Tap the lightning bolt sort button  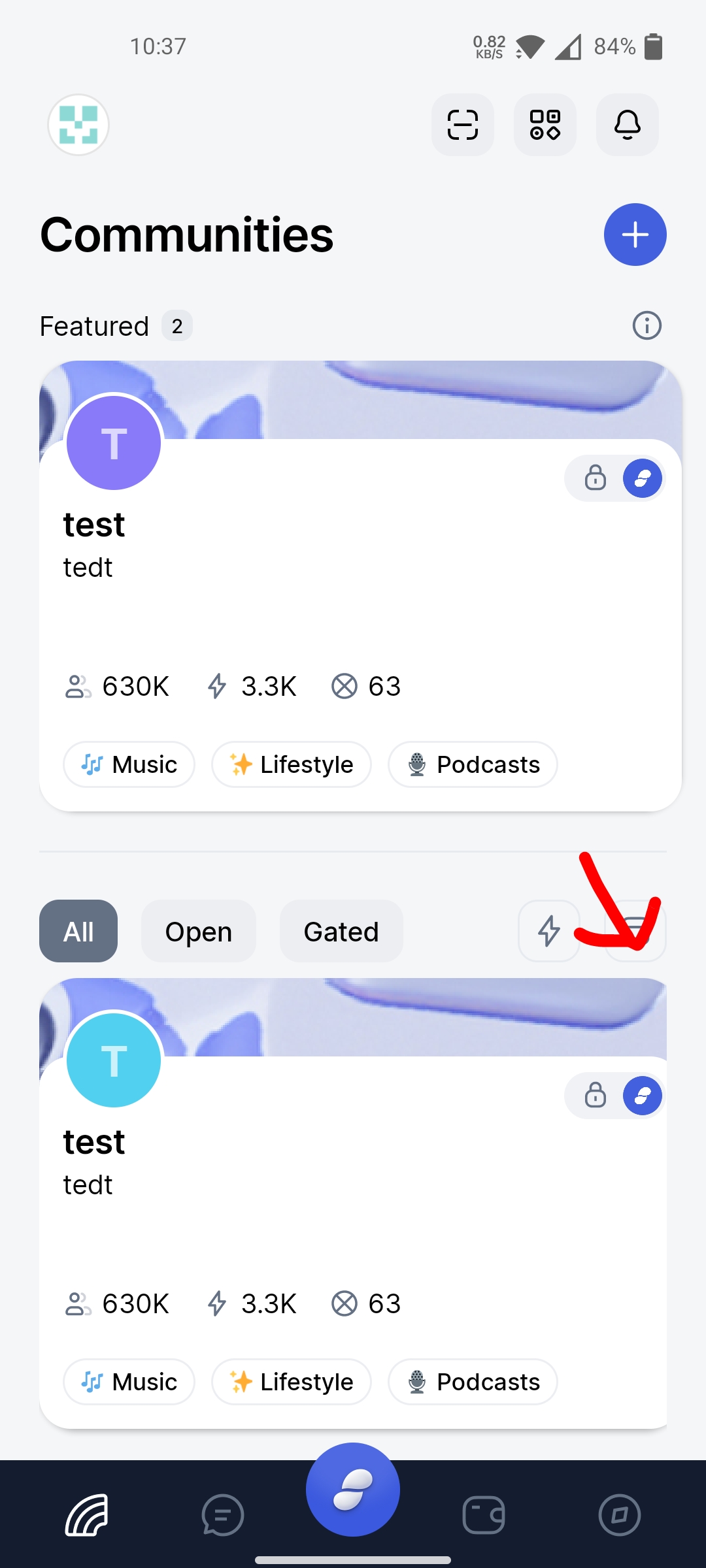tap(549, 931)
